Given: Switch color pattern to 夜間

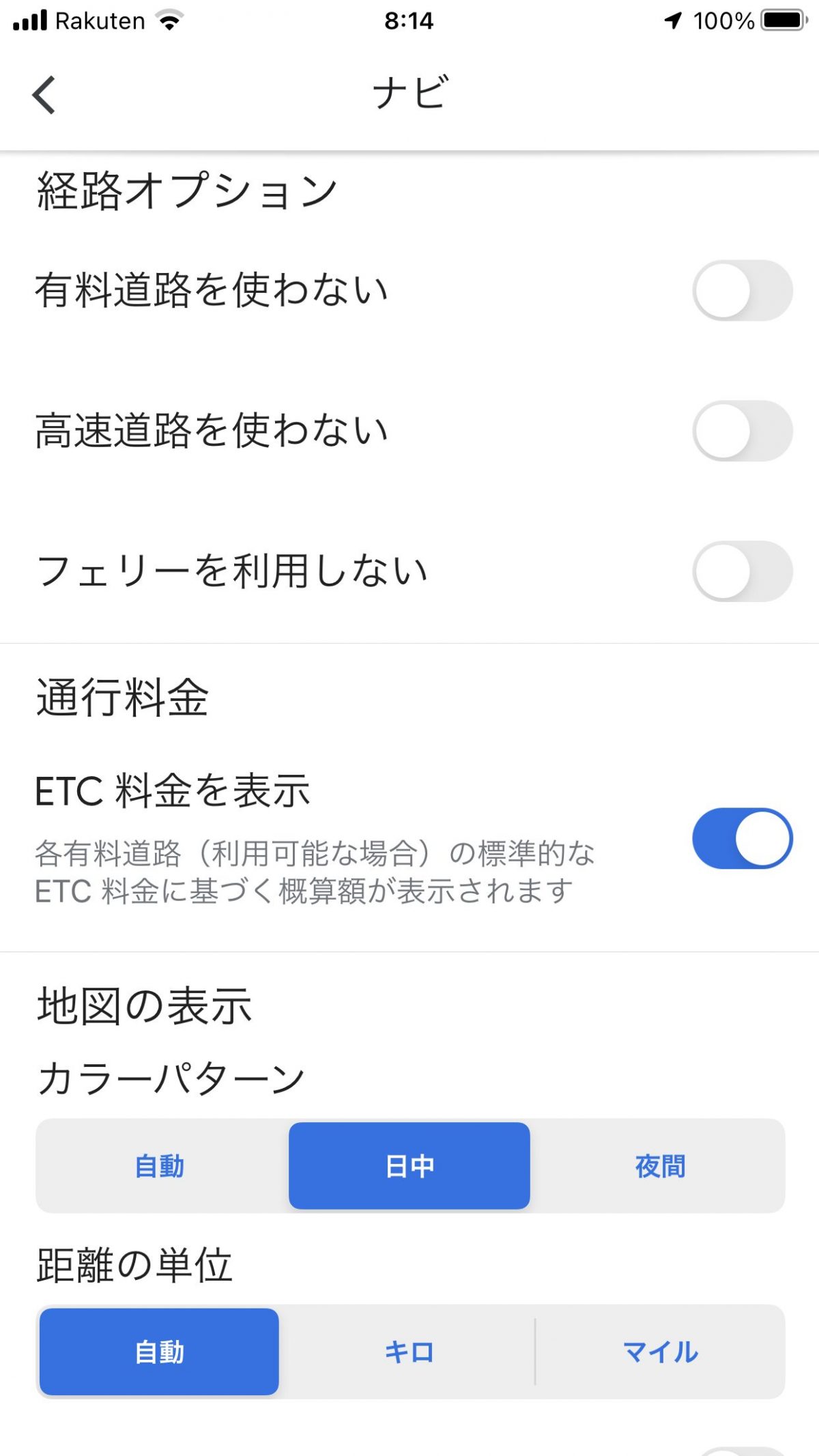Looking at the screenshot, I should (659, 1166).
